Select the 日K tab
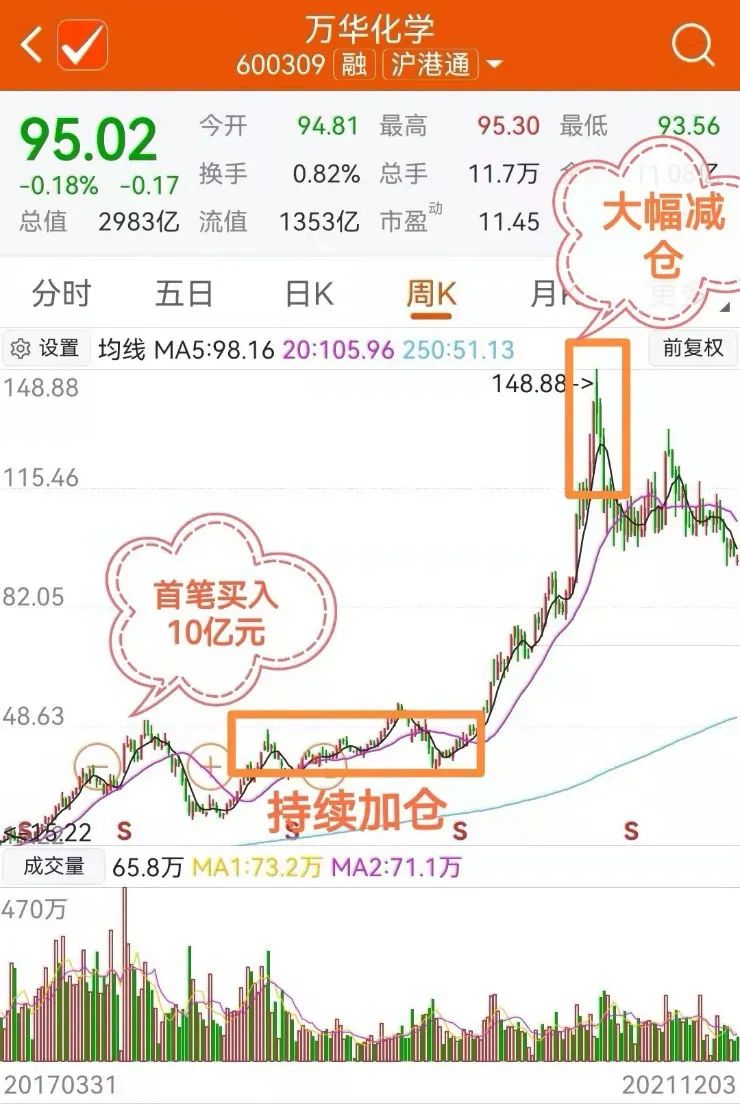 308,294
